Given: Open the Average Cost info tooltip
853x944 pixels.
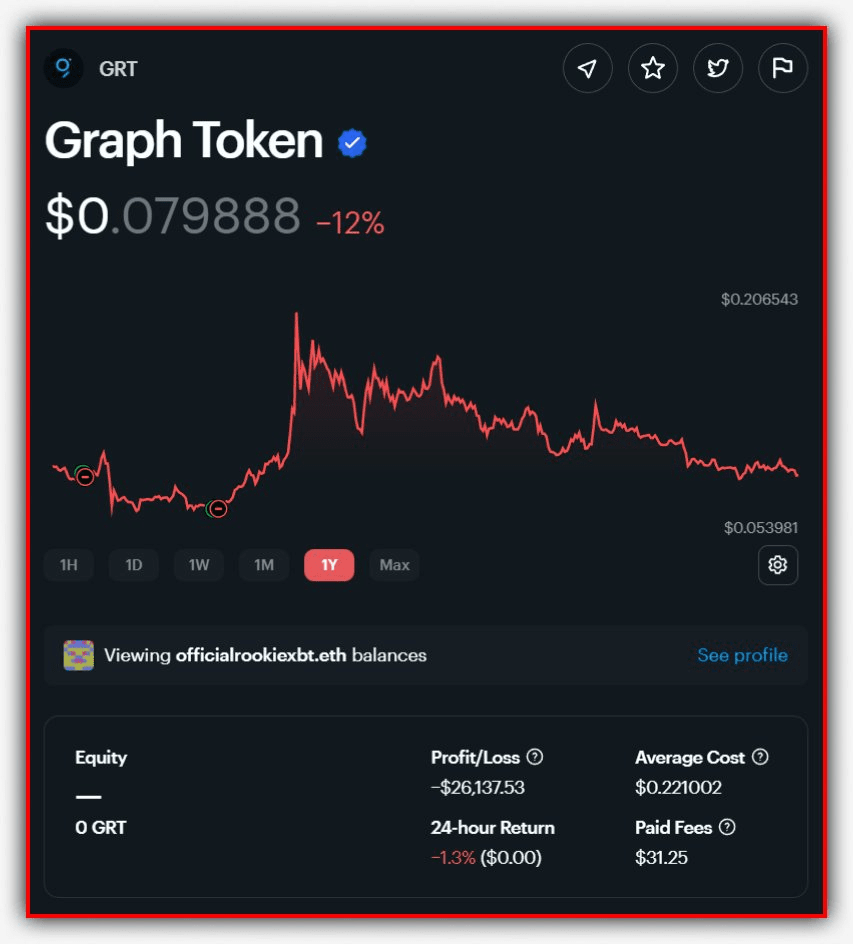Looking at the screenshot, I should pyautogui.click(x=760, y=757).
